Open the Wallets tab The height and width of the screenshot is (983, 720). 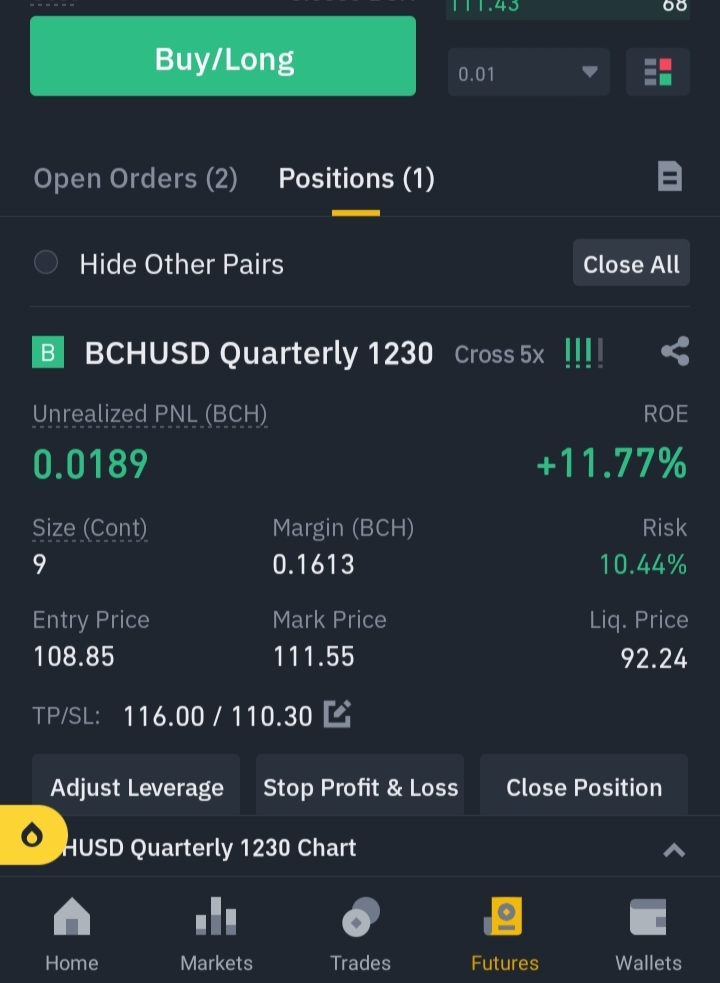pyautogui.click(x=648, y=934)
